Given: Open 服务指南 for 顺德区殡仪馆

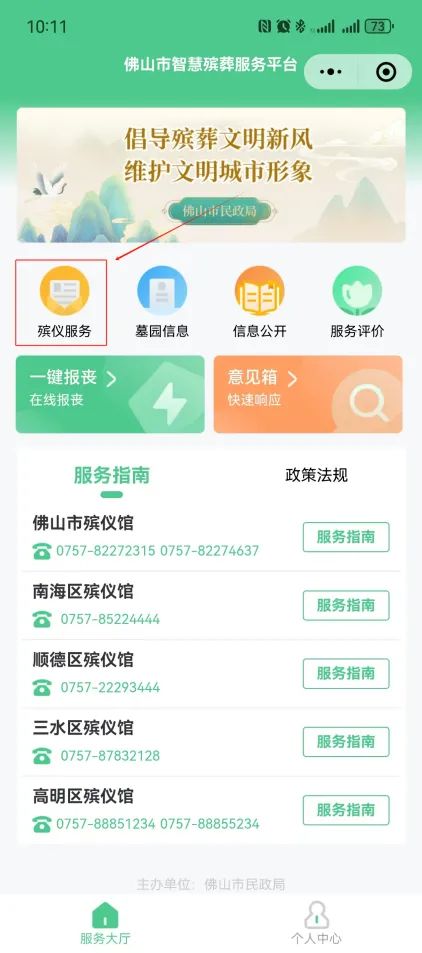Looking at the screenshot, I should [346, 673].
